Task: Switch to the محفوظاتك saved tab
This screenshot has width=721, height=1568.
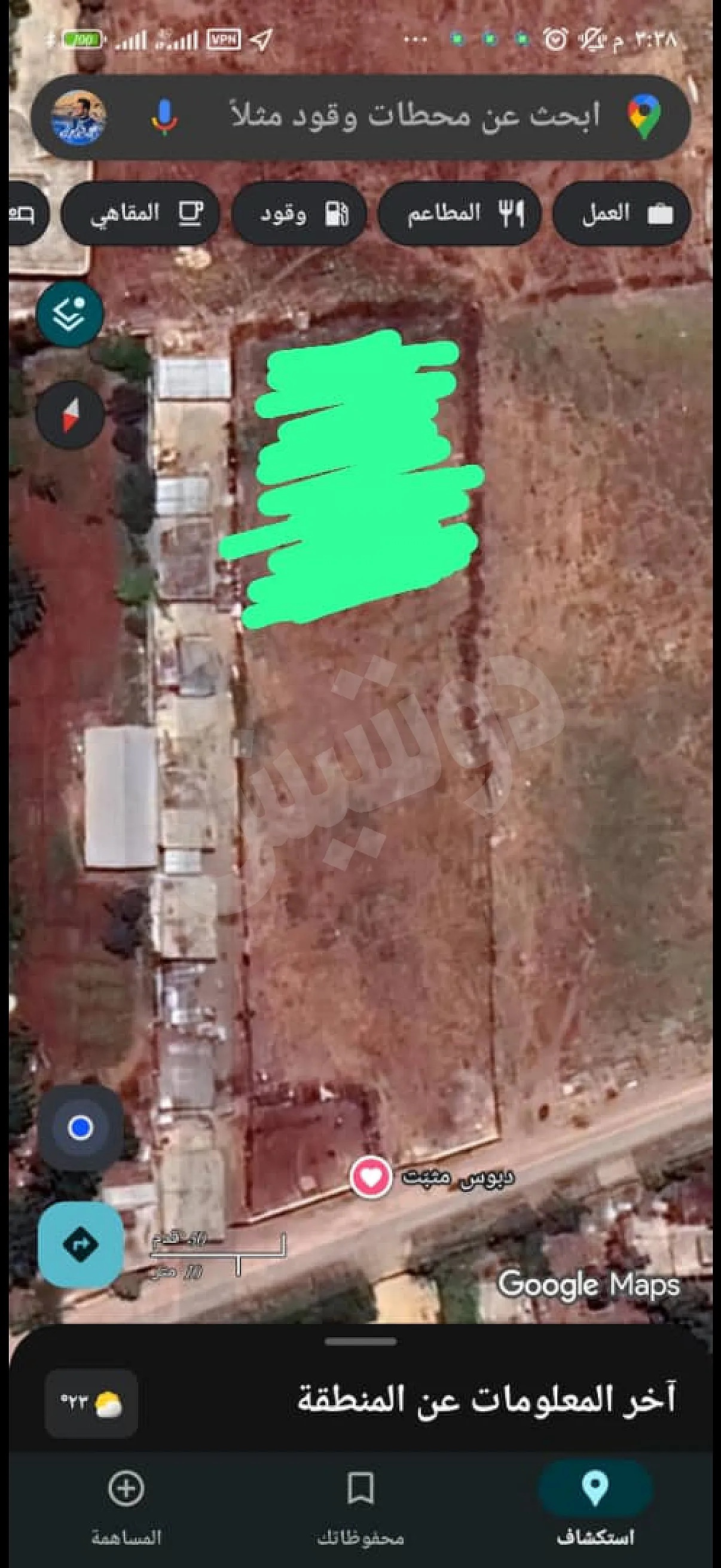Action: 360,1506
